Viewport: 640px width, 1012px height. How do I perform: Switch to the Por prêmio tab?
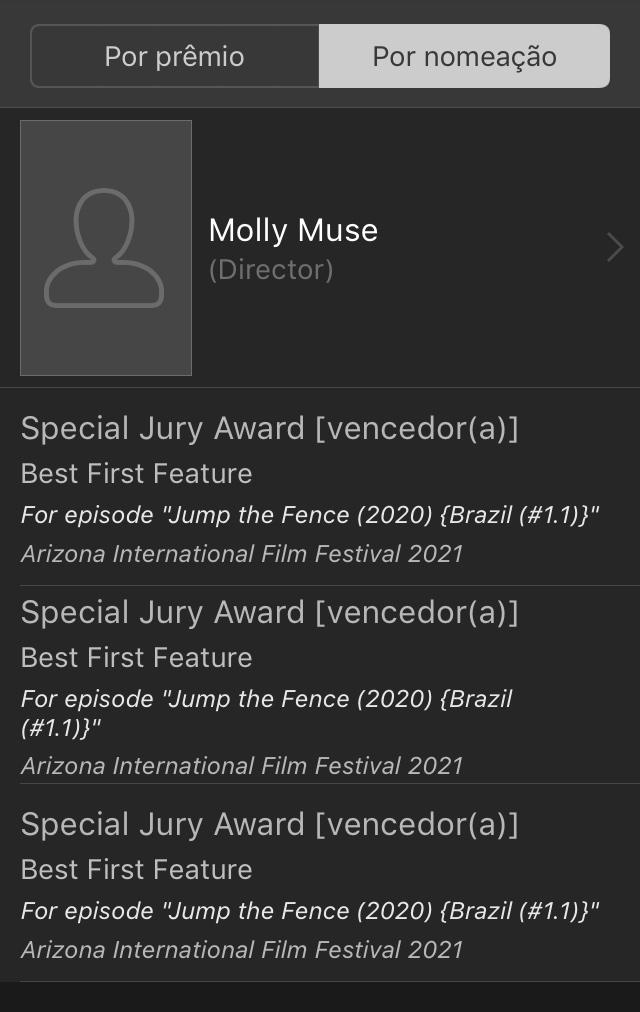175,56
